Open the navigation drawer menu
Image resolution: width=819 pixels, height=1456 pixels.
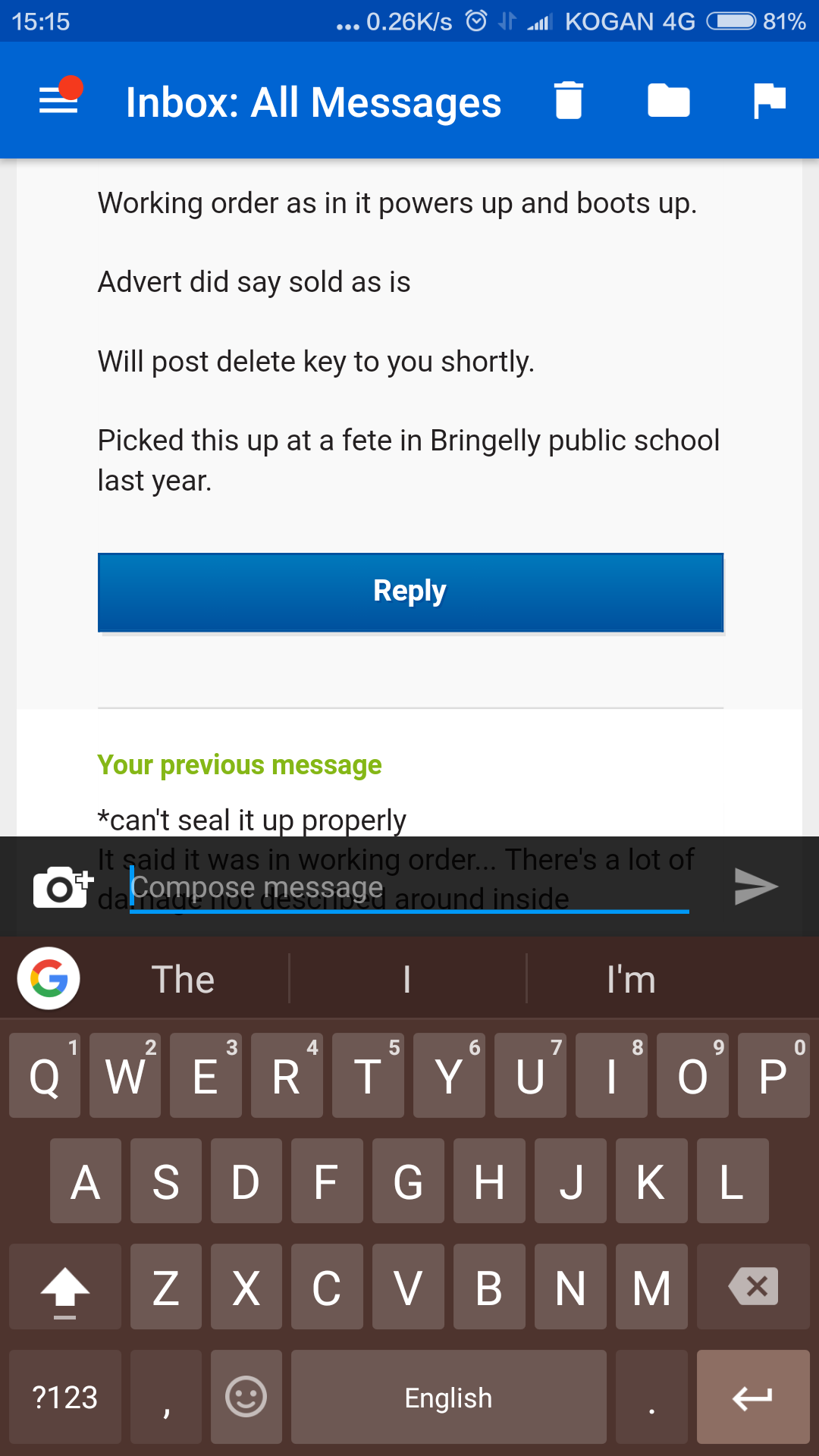coord(57,99)
